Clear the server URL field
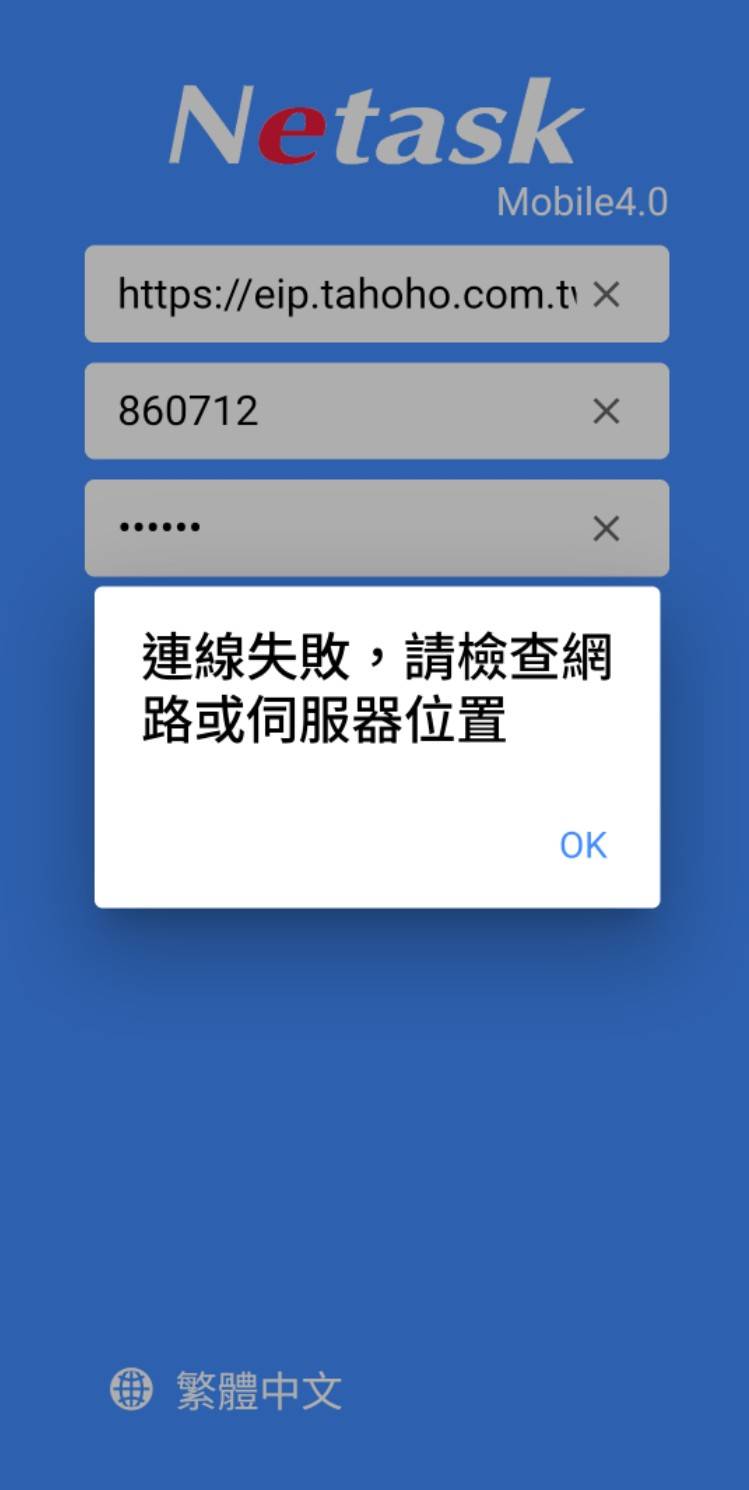Screen dimensions: 749x1490 tap(606, 294)
